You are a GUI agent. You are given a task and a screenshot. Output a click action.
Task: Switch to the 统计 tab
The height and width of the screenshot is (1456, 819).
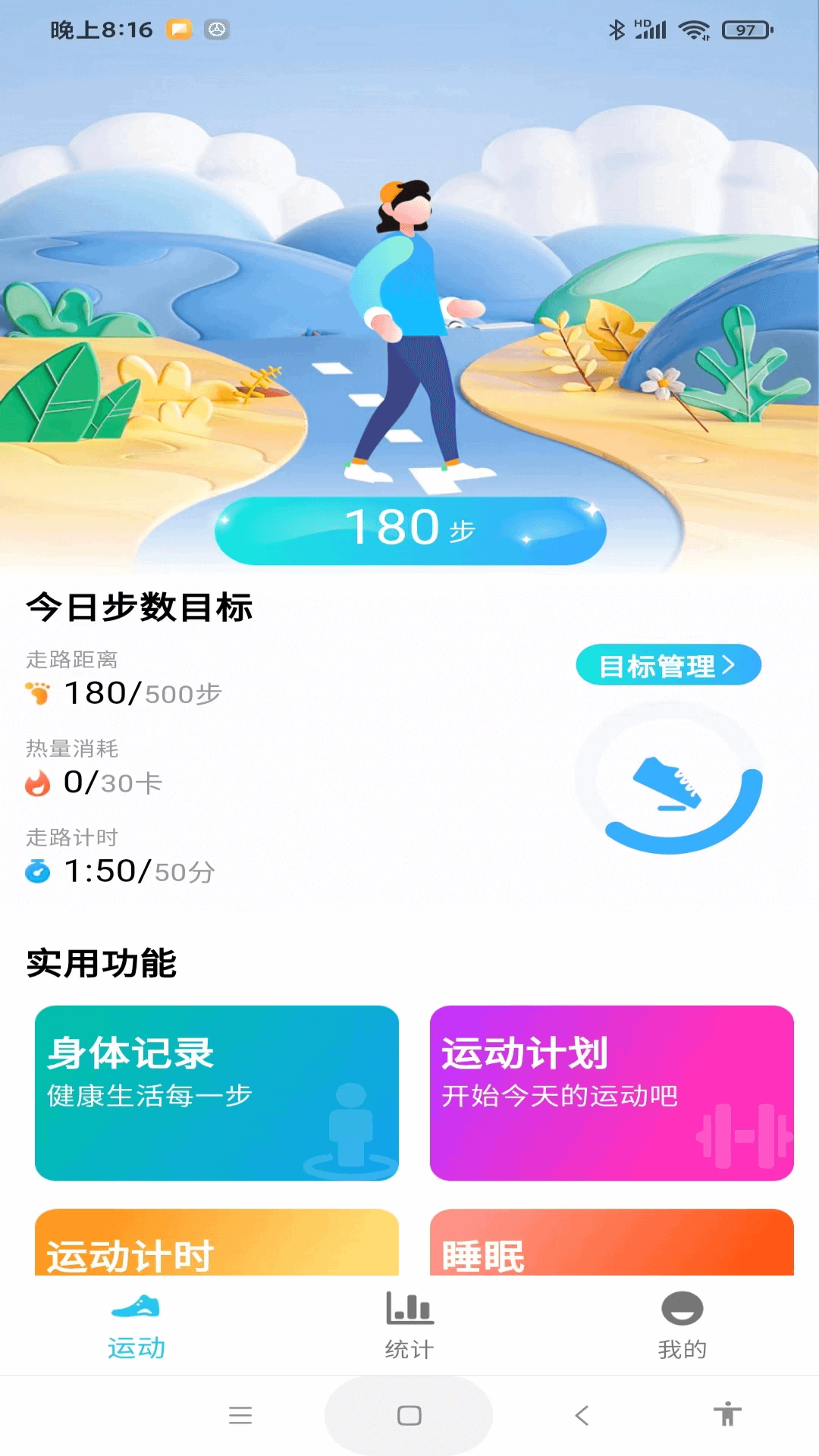pos(409,1326)
